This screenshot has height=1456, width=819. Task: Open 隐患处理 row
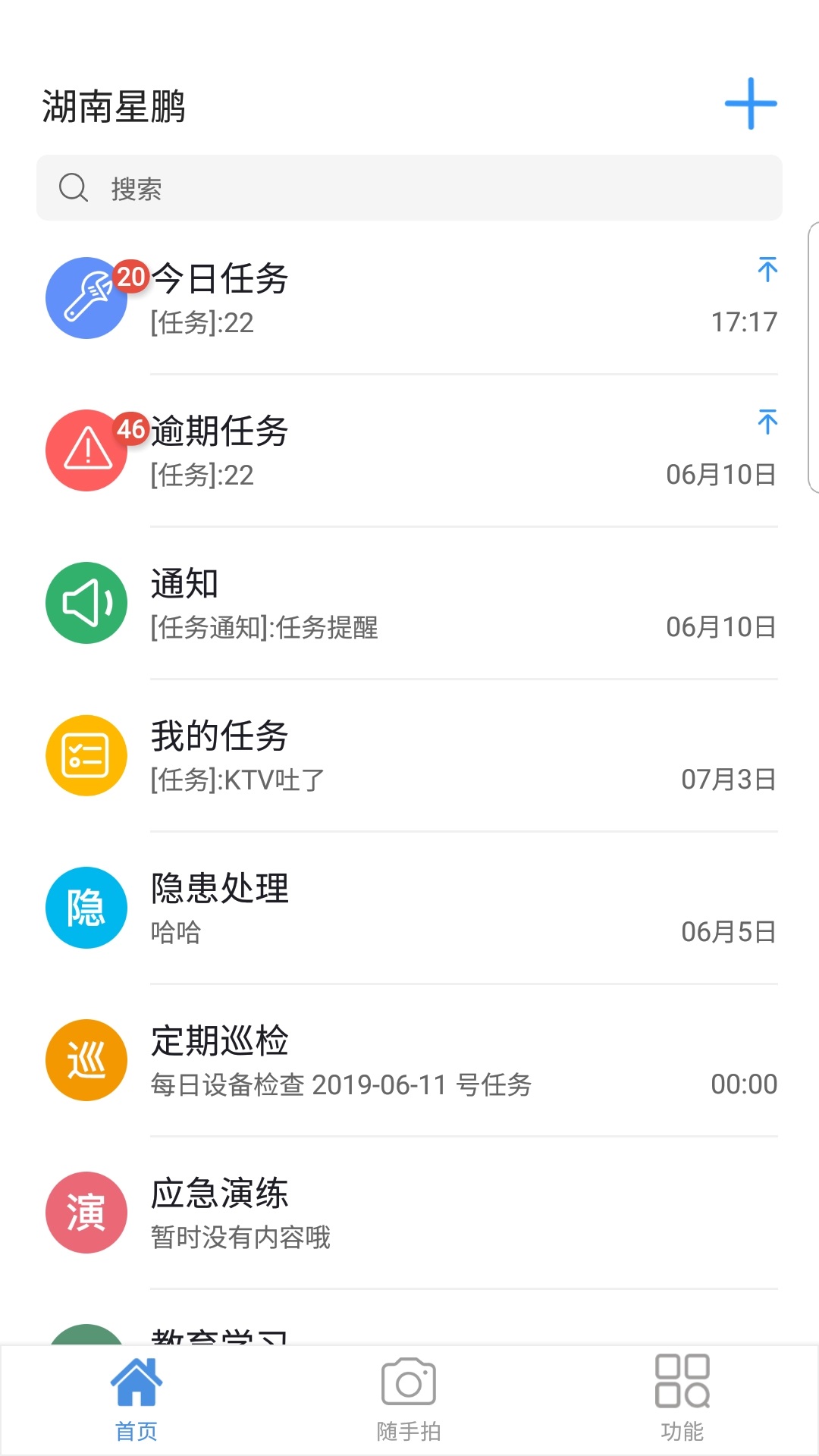(x=409, y=908)
